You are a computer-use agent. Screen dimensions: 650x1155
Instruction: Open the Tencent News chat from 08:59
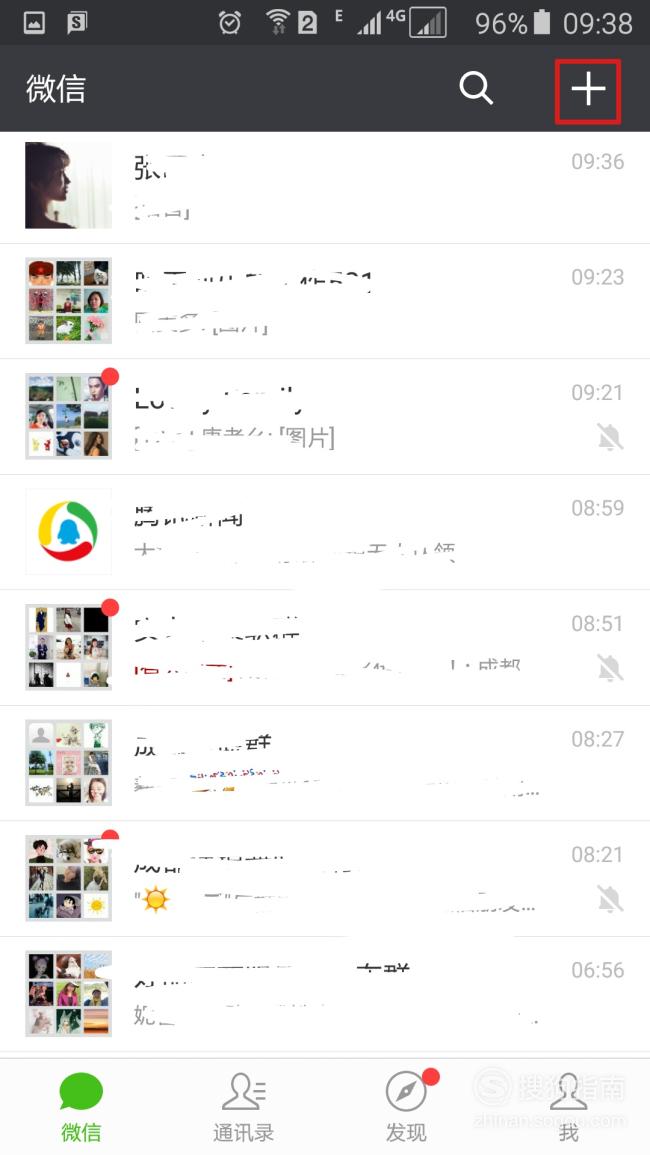pyautogui.click(x=325, y=532)
